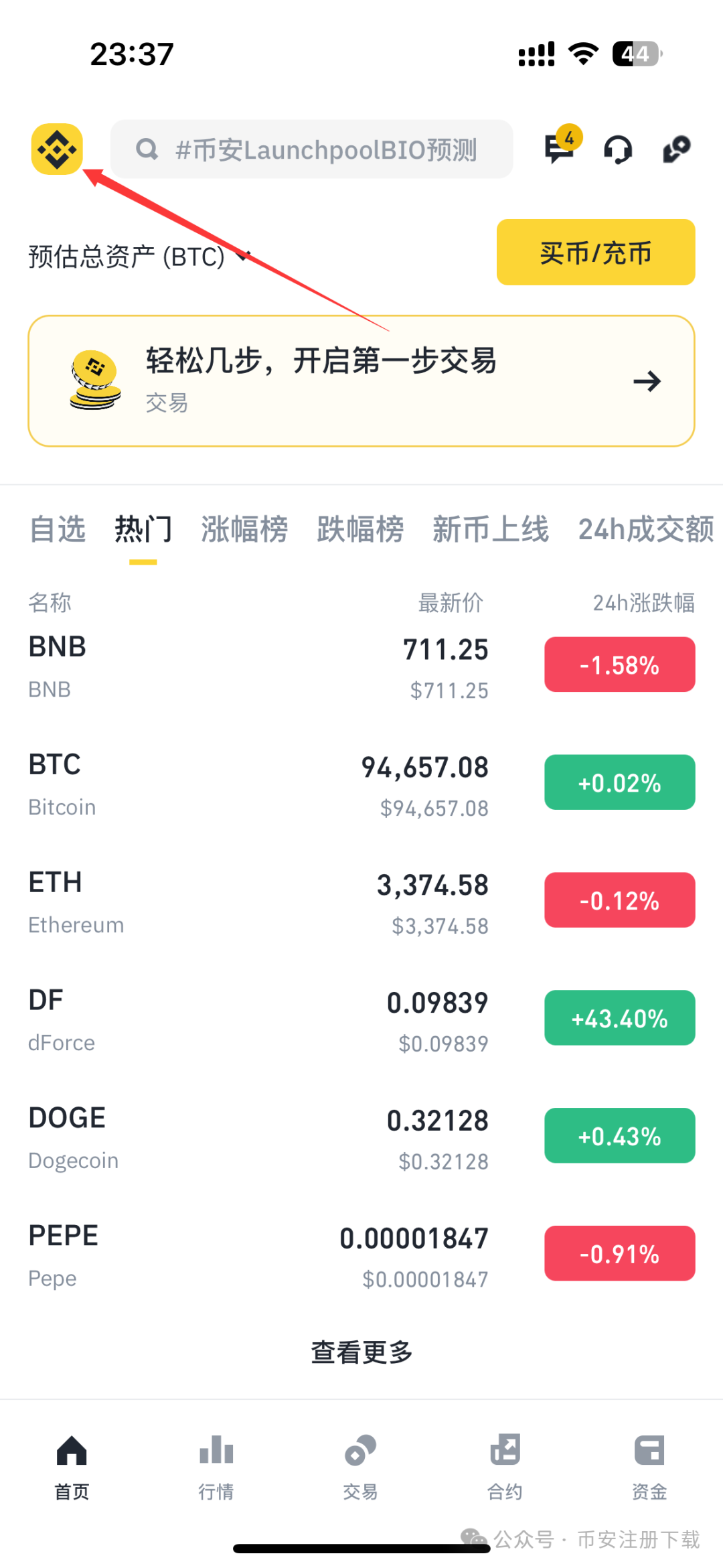Tap the 买币/充币 button

click(594, 253)
